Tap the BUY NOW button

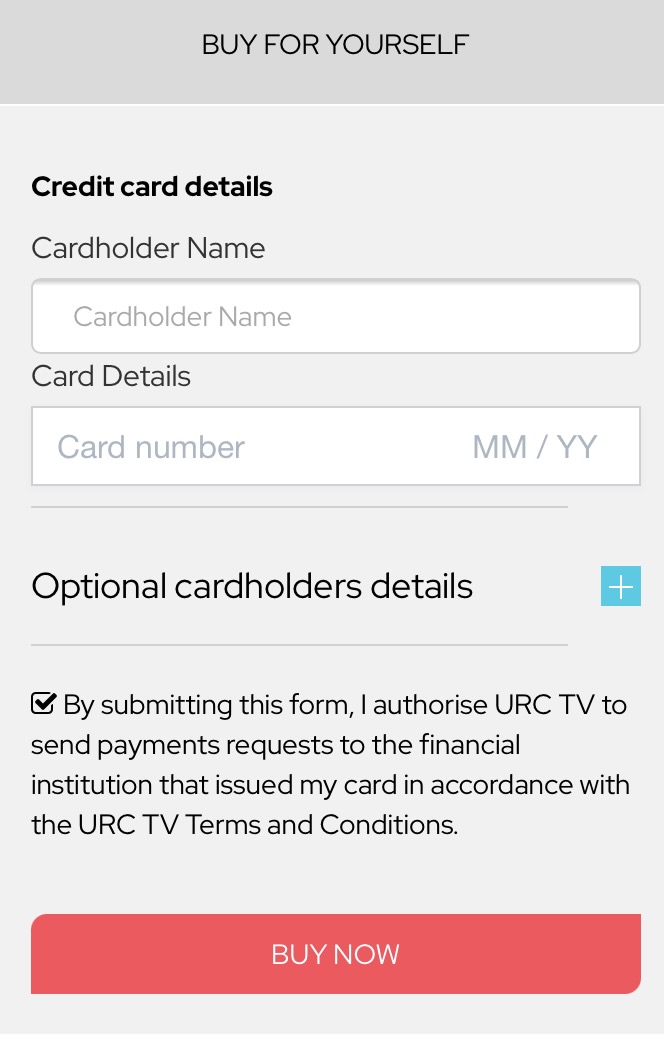coord(335,954)
